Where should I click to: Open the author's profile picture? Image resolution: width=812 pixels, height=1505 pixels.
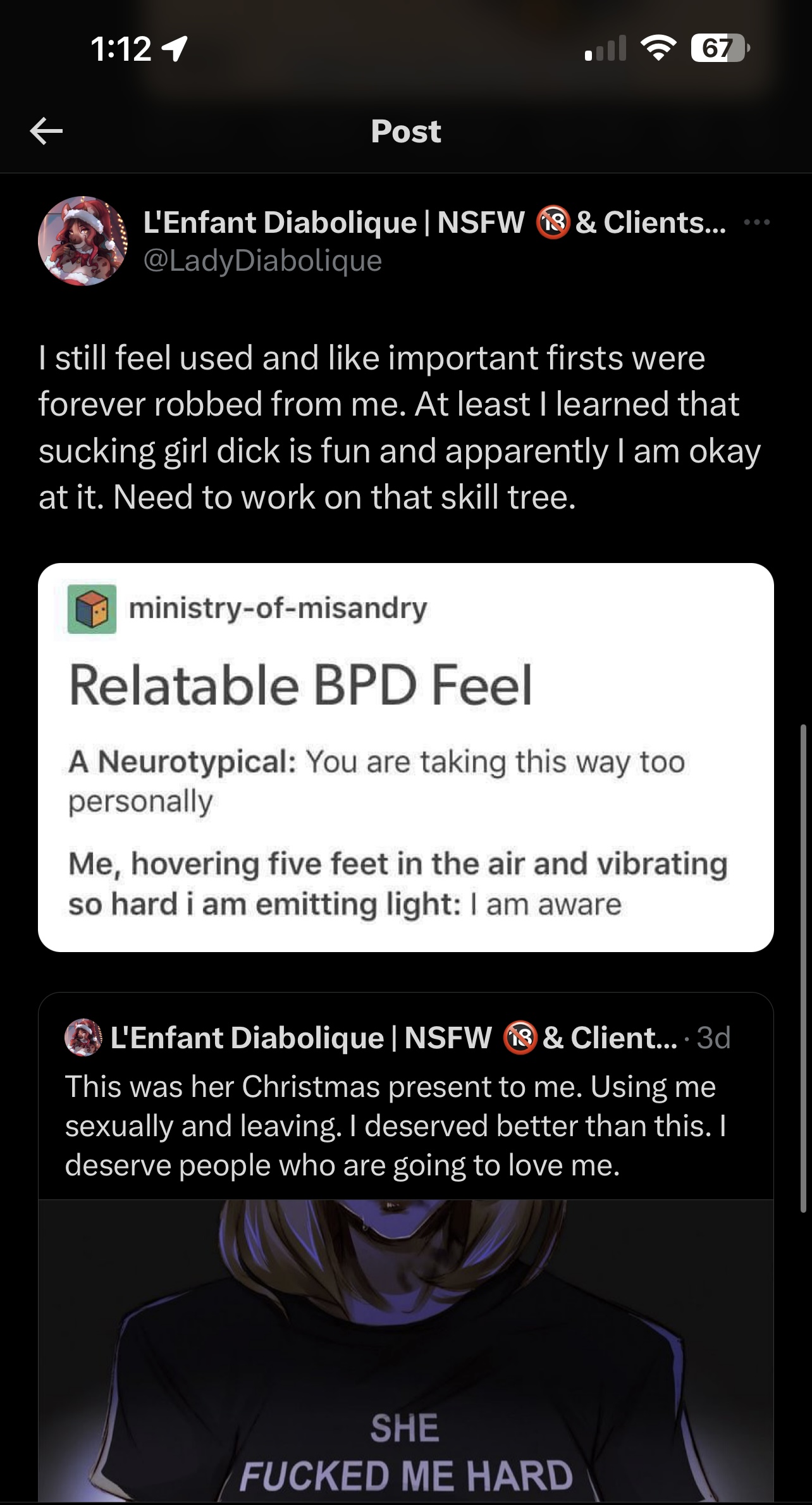83,241
